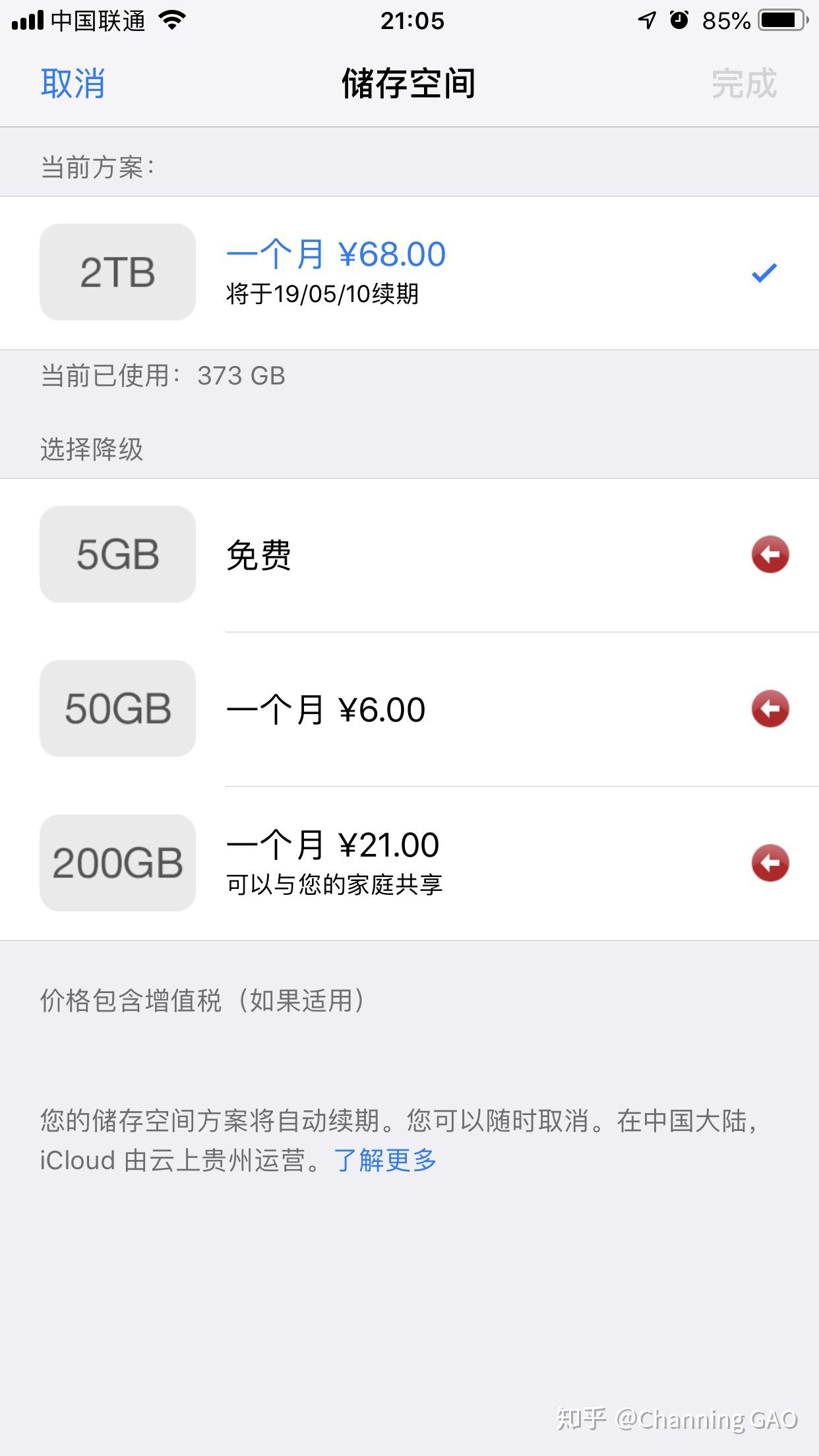Pick the 200GB ¥21.00 family plan
The height and width of the screenshot is (1456, 819).
[x=409, y=863]
